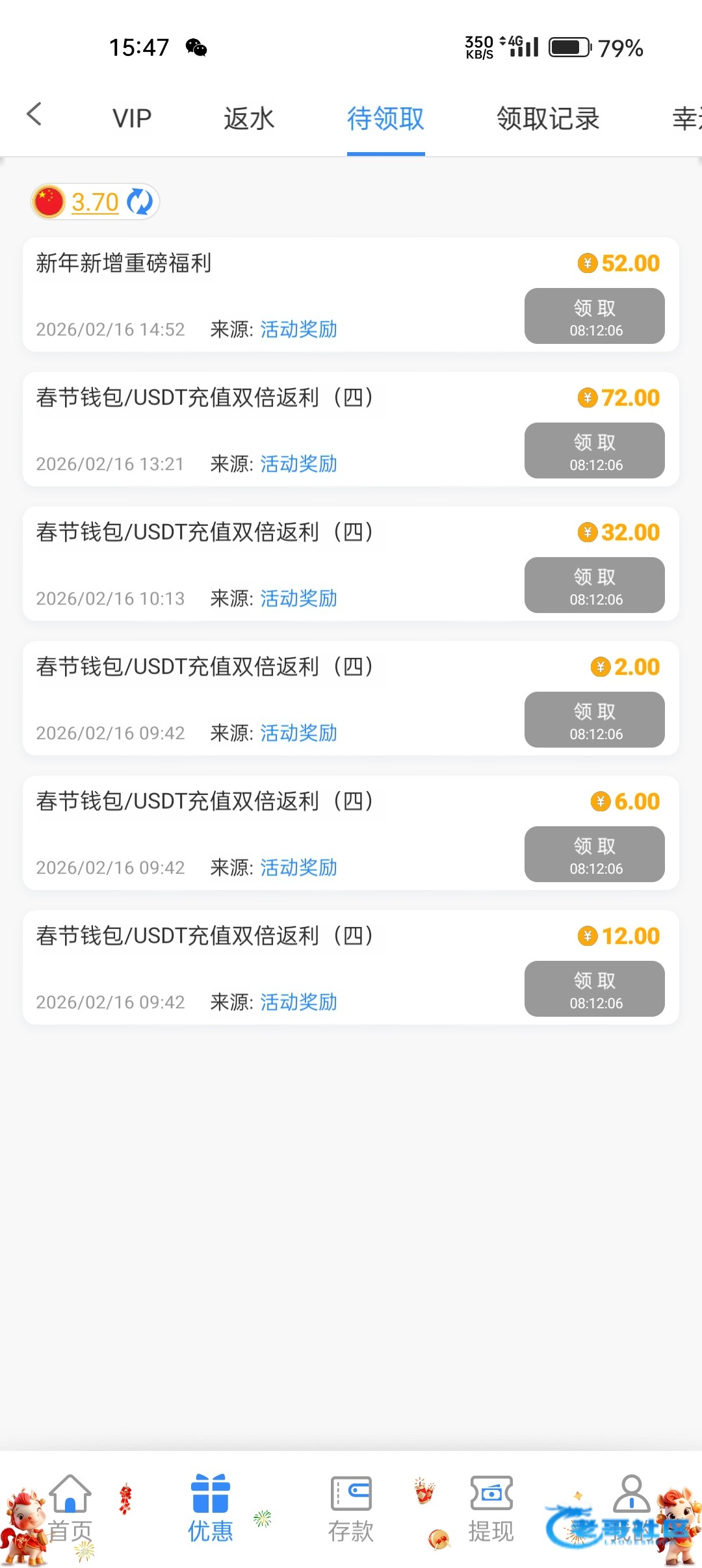The image size is (702, 1568).
Task: Open the 存款 deposit tab
Action: pyautogui.click(x=351, y=1509)
